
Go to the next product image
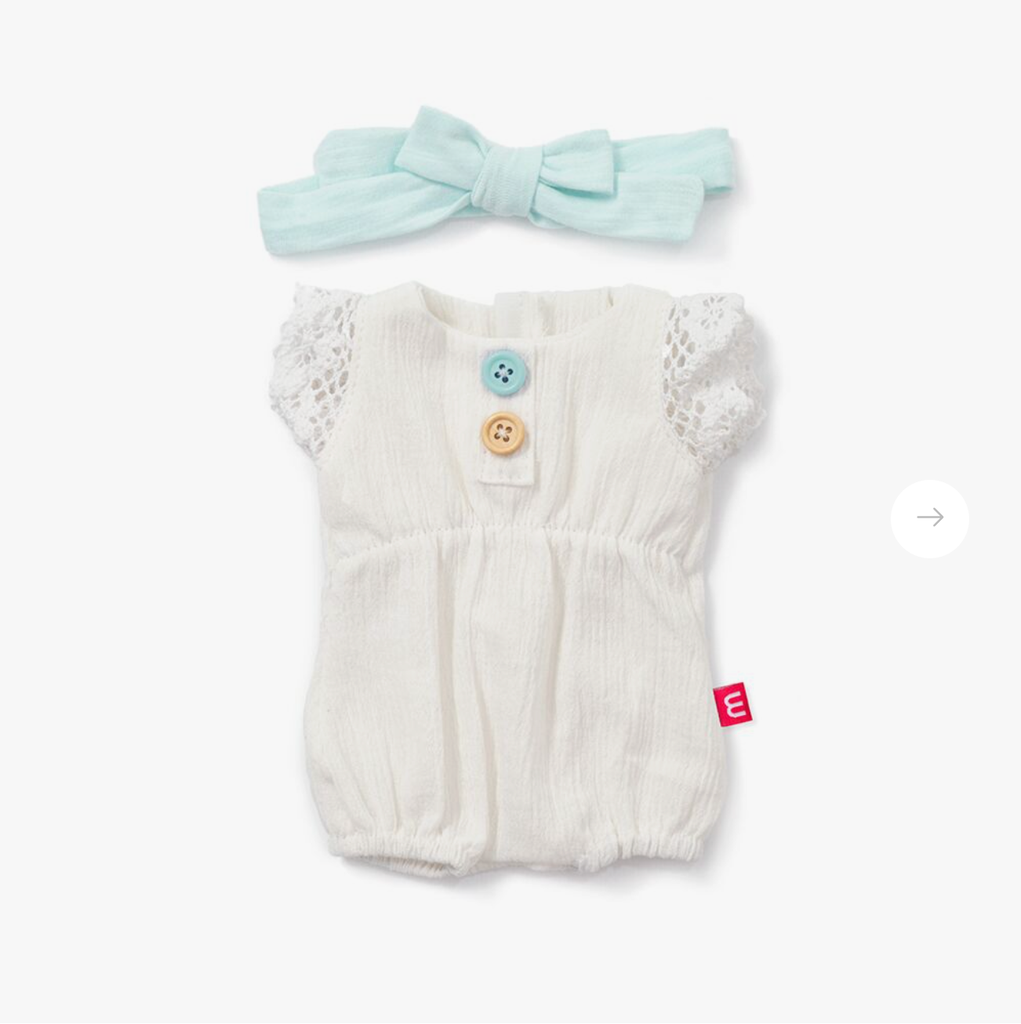929,518
